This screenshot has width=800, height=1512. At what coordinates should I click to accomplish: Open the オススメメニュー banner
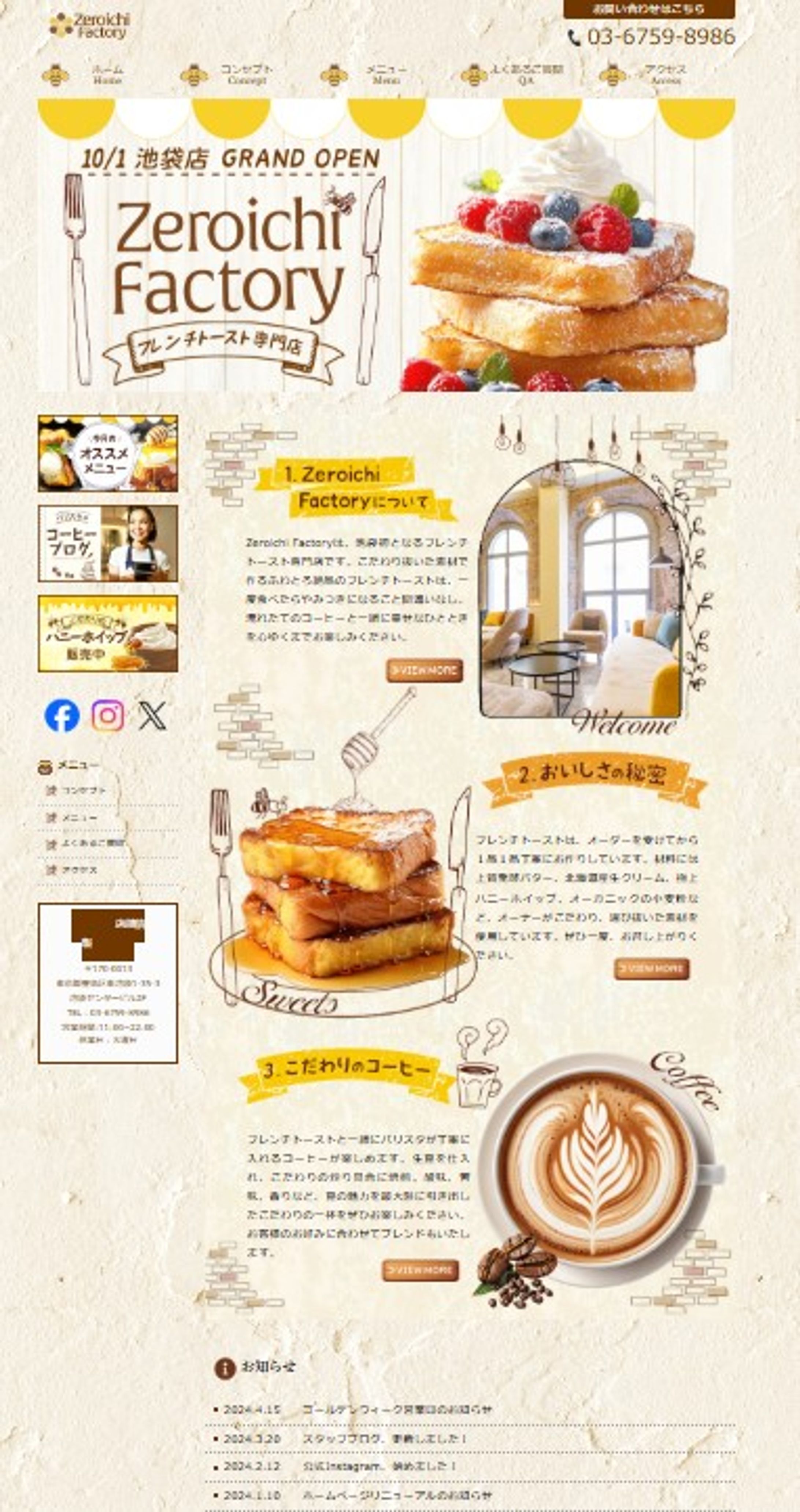108,453
